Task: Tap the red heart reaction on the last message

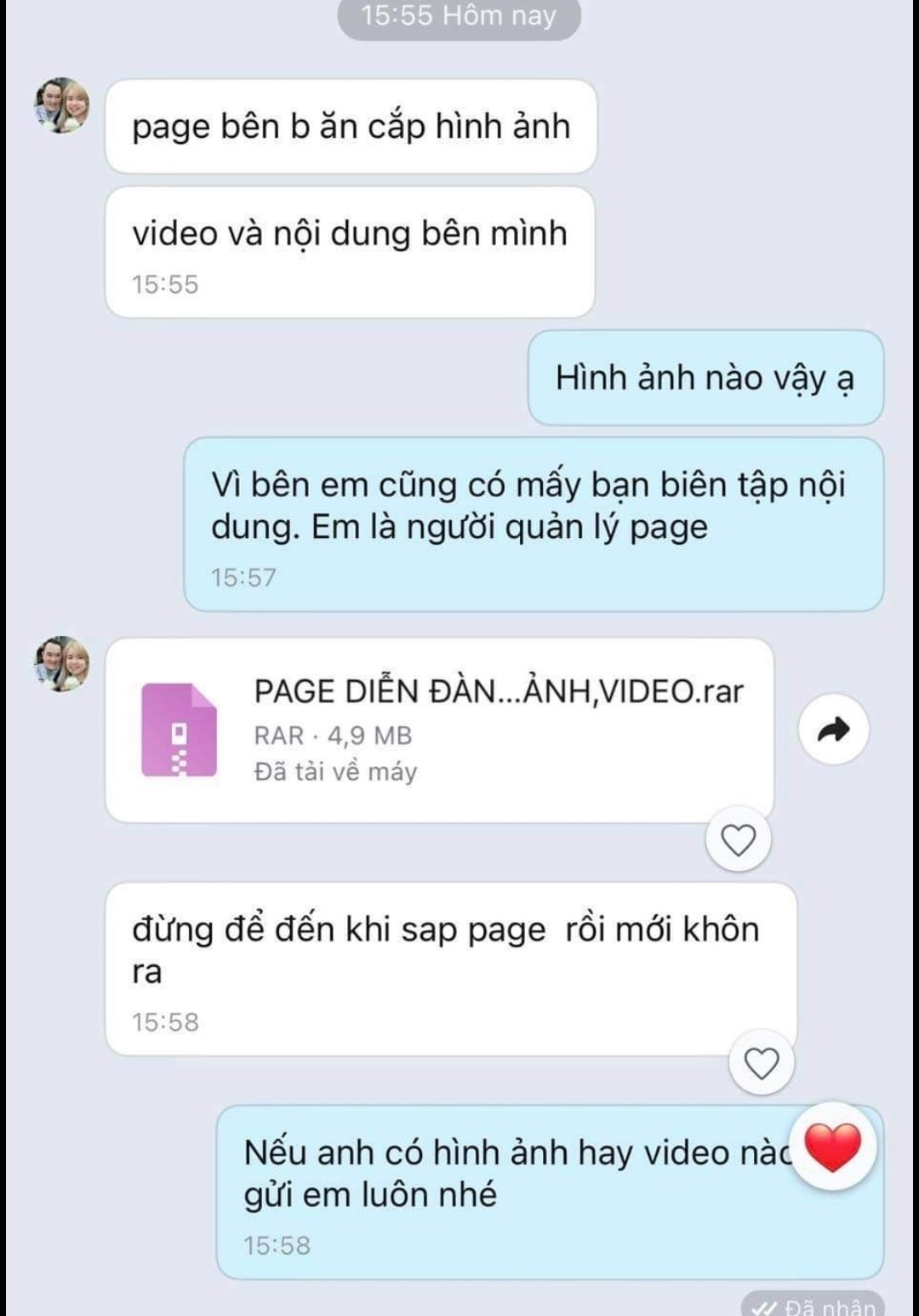Action: (x=833, y=1147)
